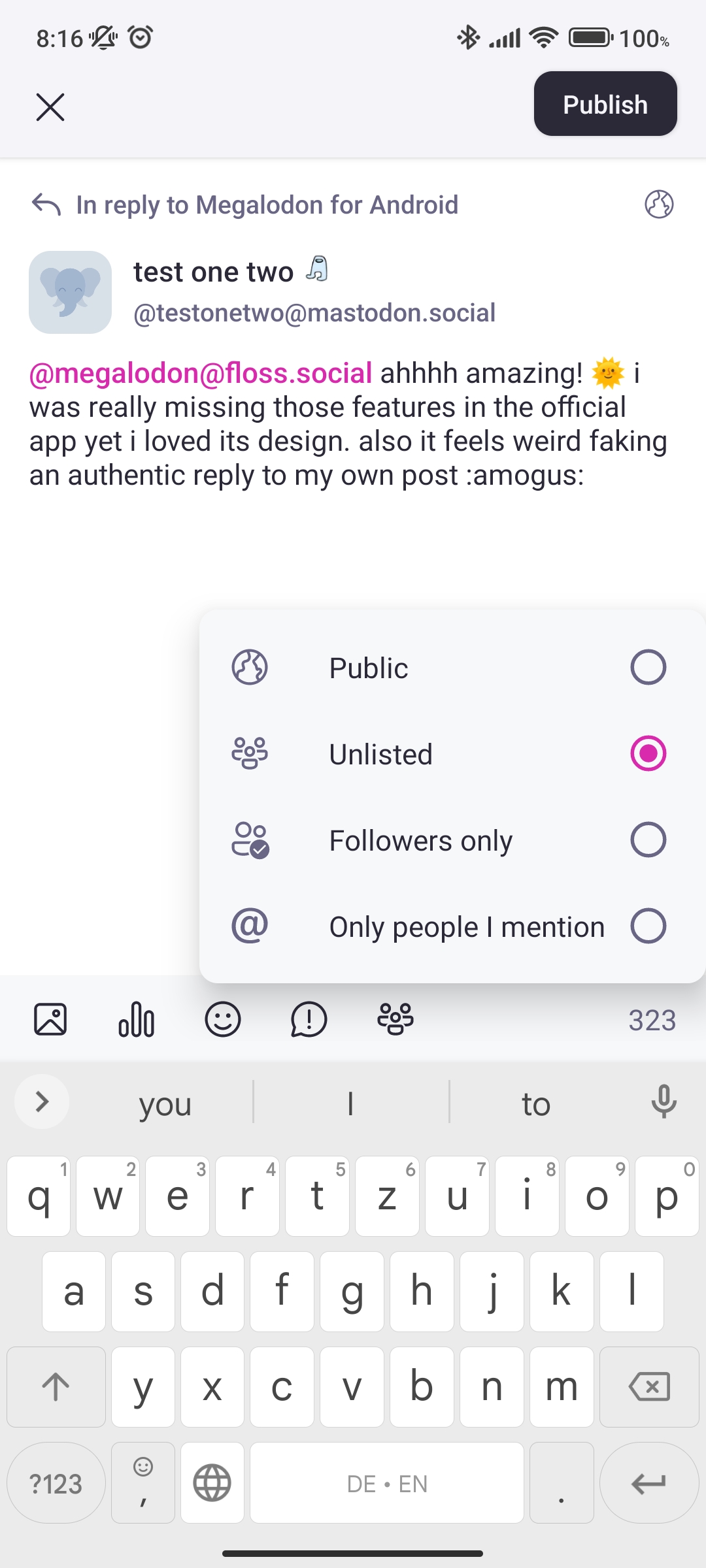Switch to the ?123 symbols keyboard
This screenshot has height=1568, width=706.
point(56,1483)
